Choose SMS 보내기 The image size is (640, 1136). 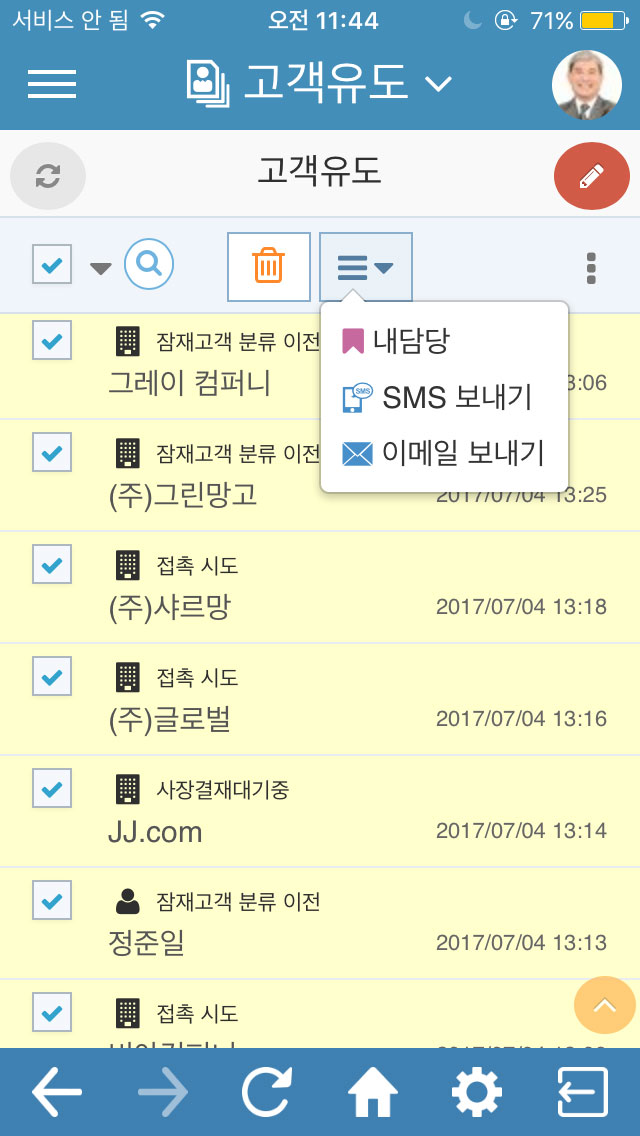[x=437, y=398]
